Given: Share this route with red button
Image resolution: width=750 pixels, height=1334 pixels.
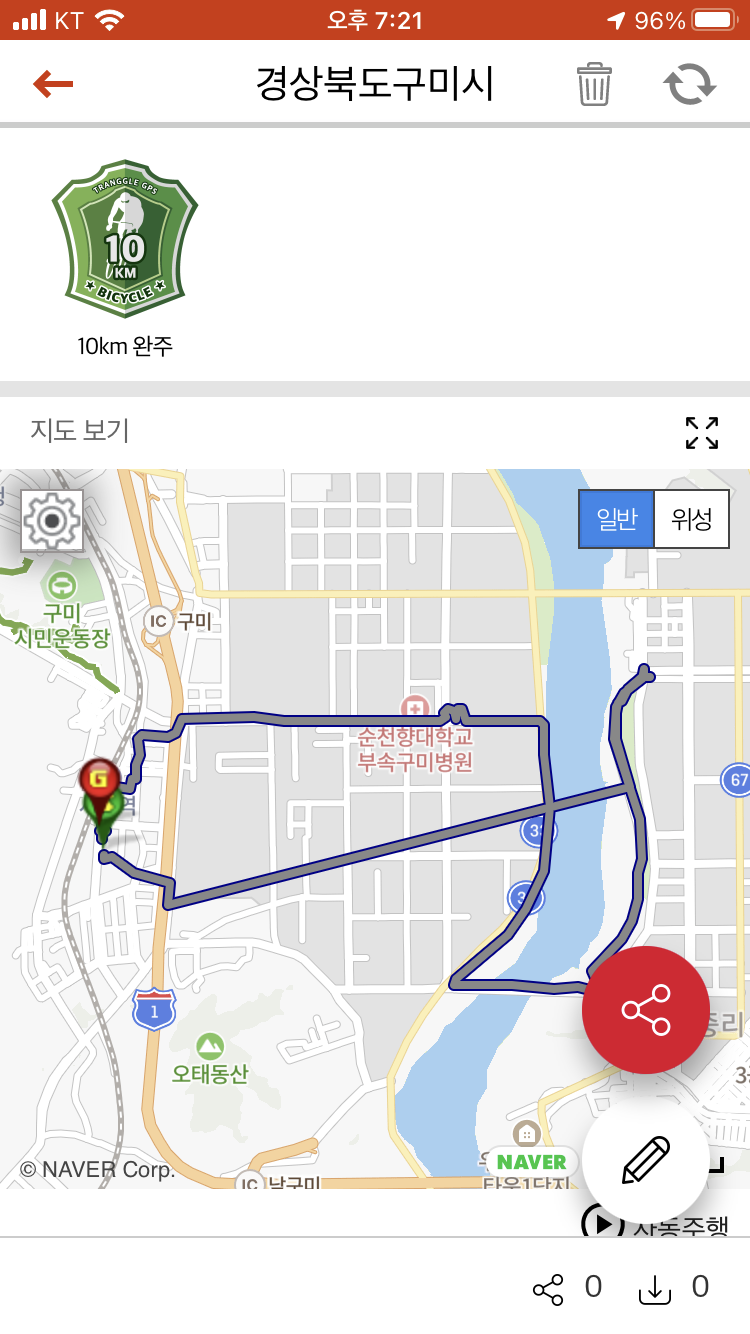Looking at the screenshot, I should pos(645,1010).
